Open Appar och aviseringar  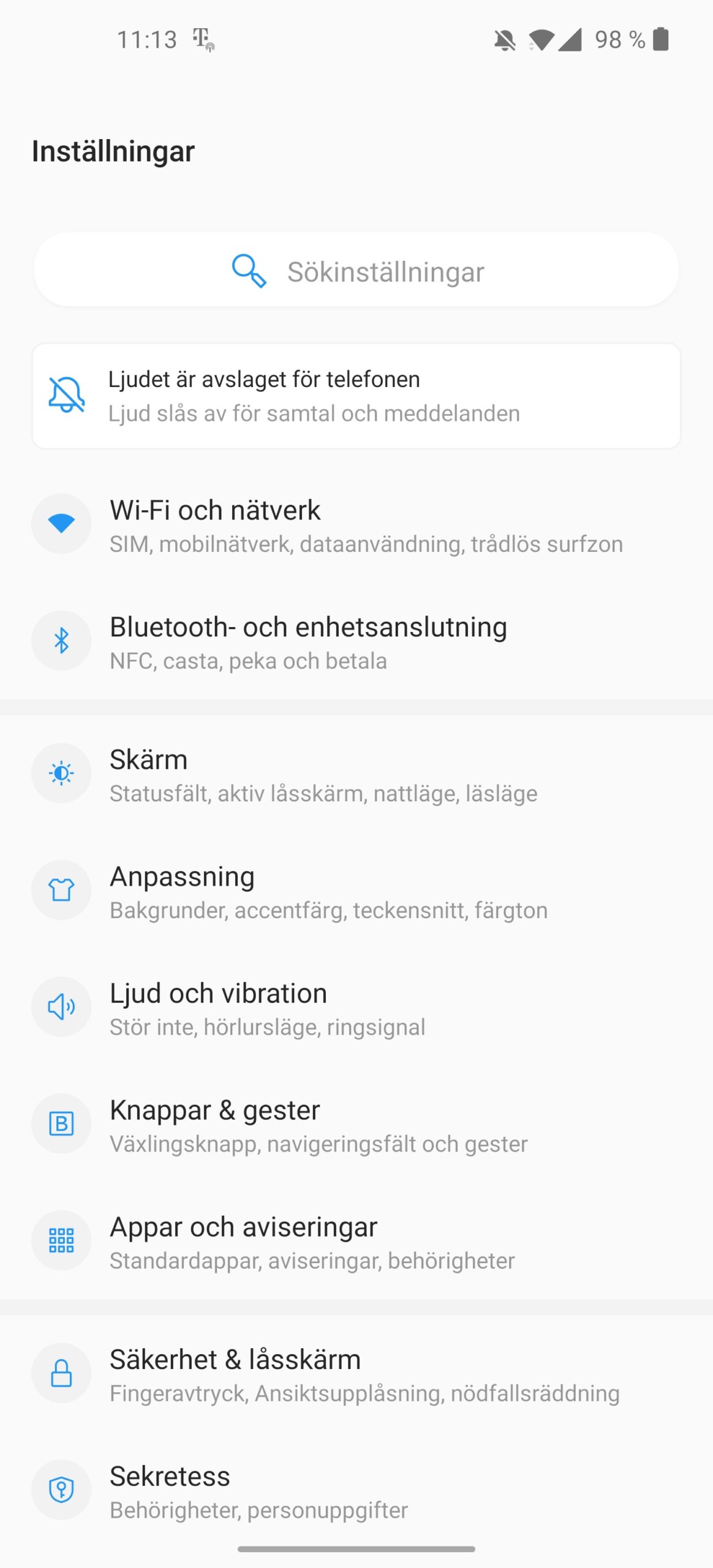click(x=356, y=1242)
